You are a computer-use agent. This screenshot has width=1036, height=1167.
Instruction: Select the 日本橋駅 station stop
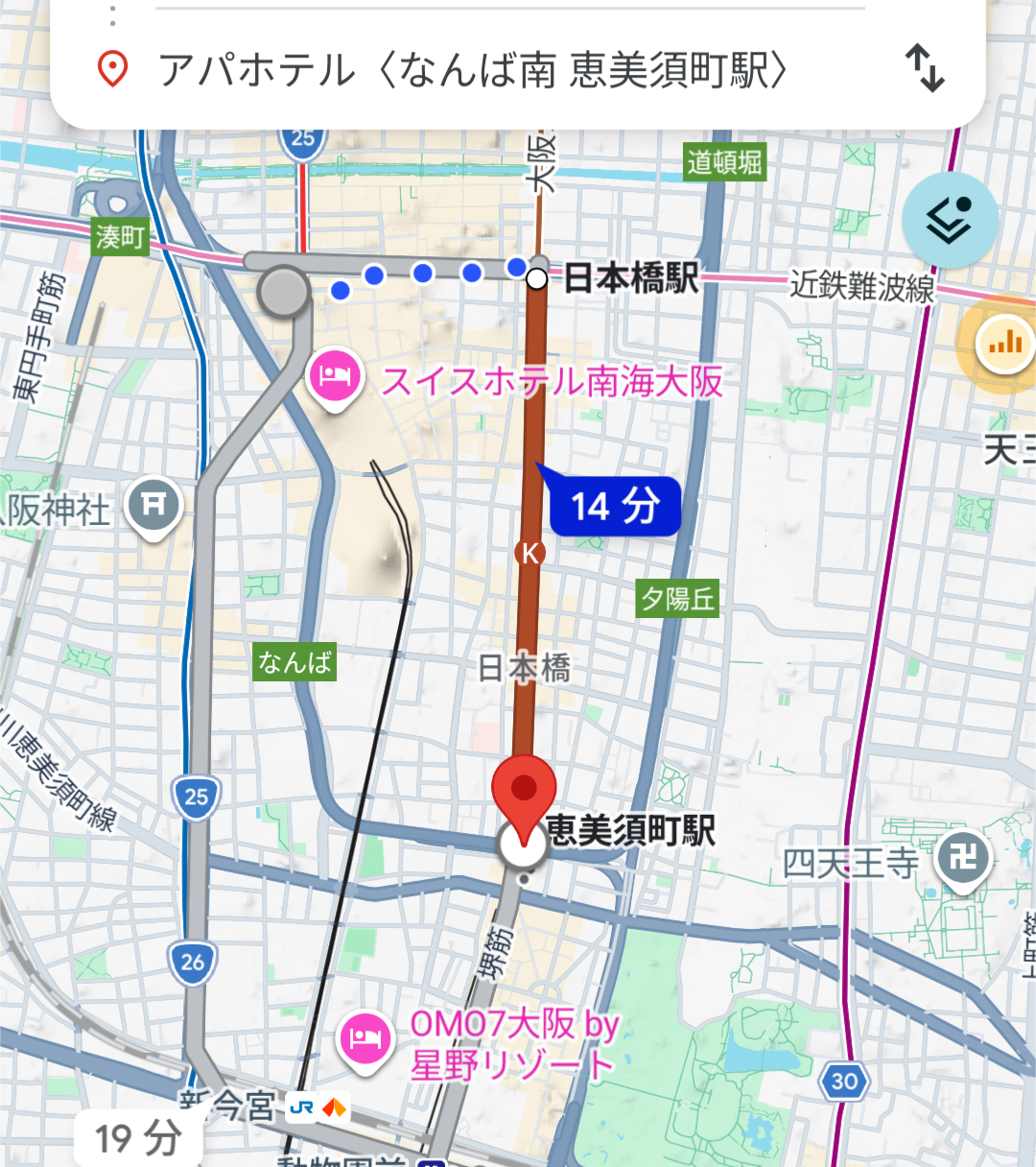coord(537,279)
